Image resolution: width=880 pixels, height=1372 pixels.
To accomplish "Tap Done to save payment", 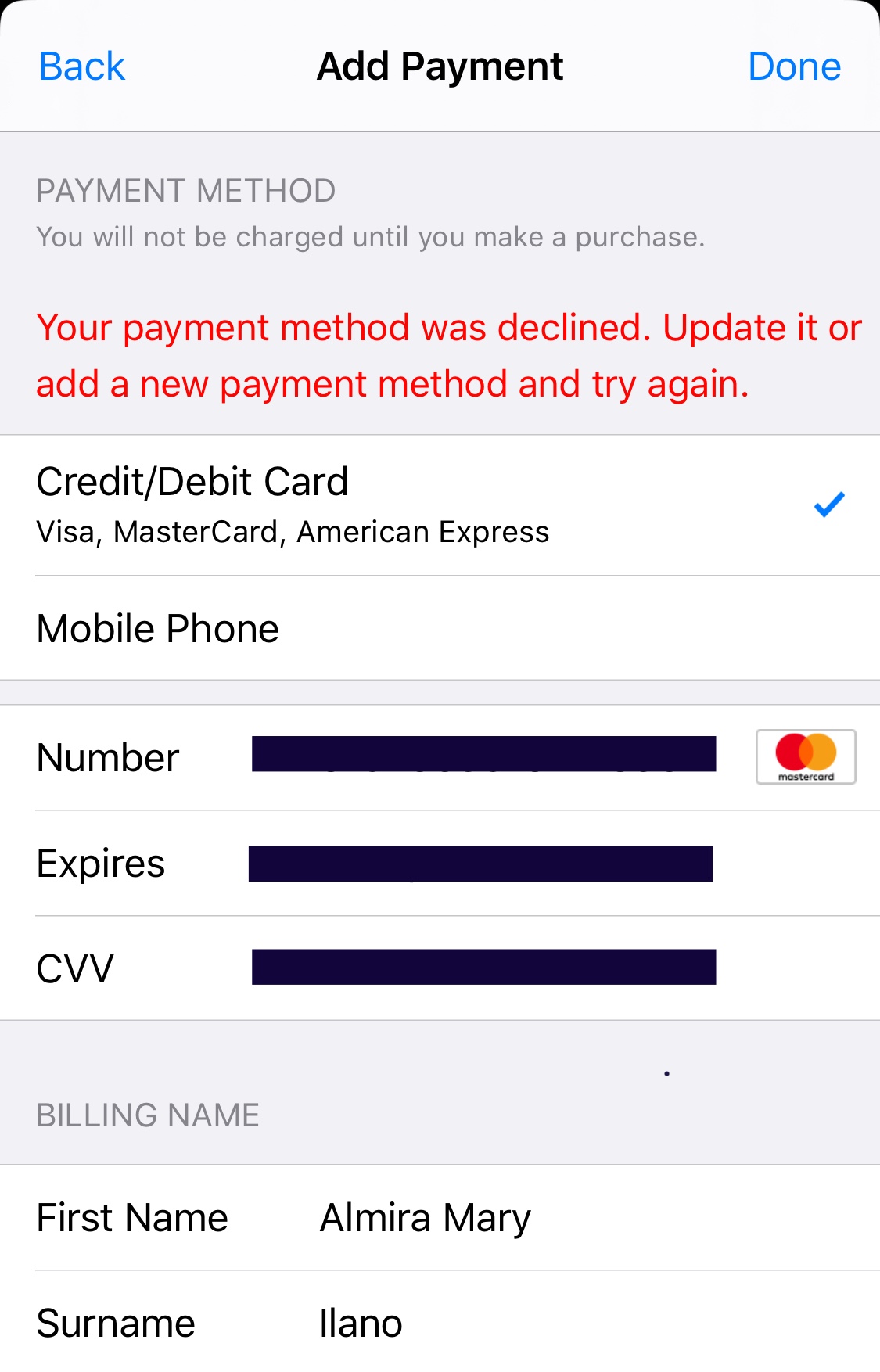I will click(794, 66).
